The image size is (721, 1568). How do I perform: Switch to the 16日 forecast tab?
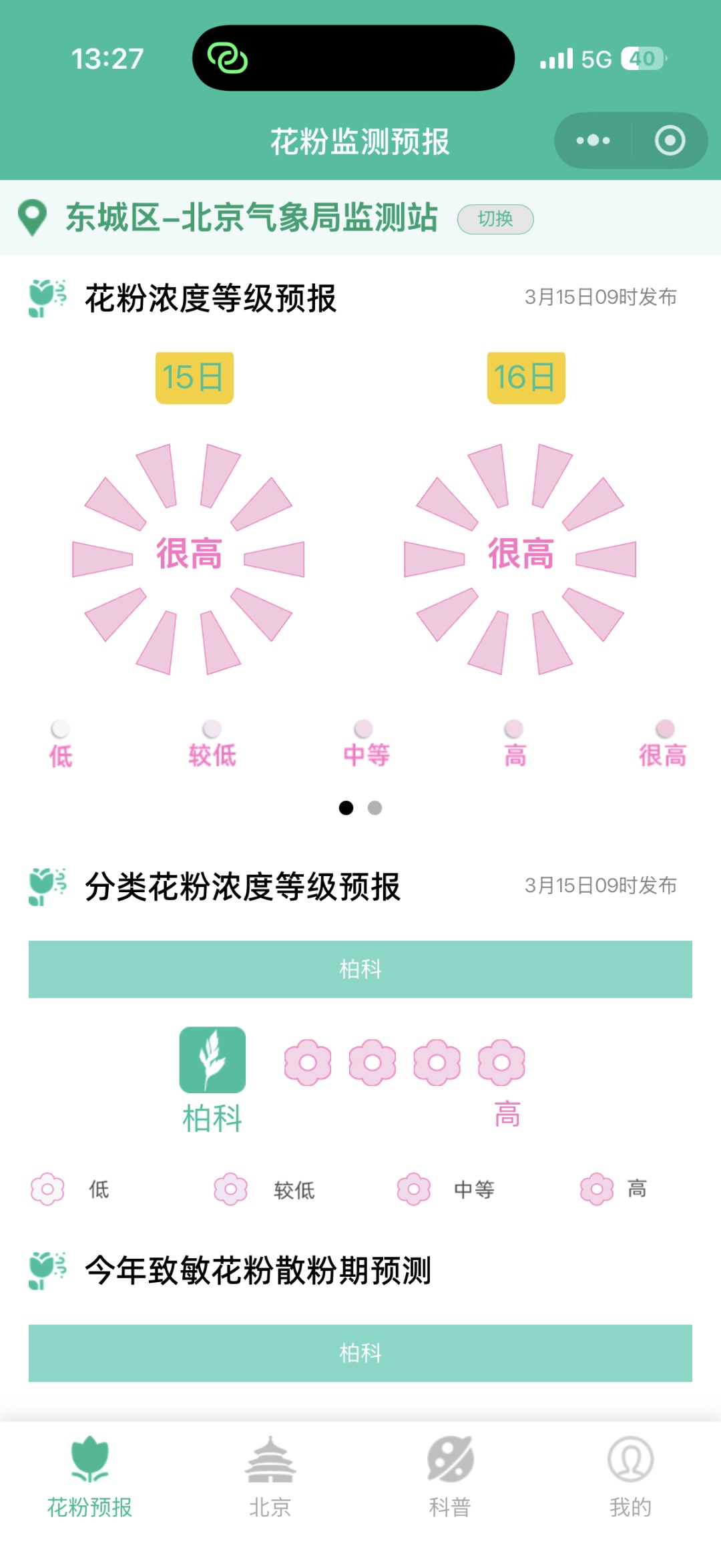pos(525,377)
